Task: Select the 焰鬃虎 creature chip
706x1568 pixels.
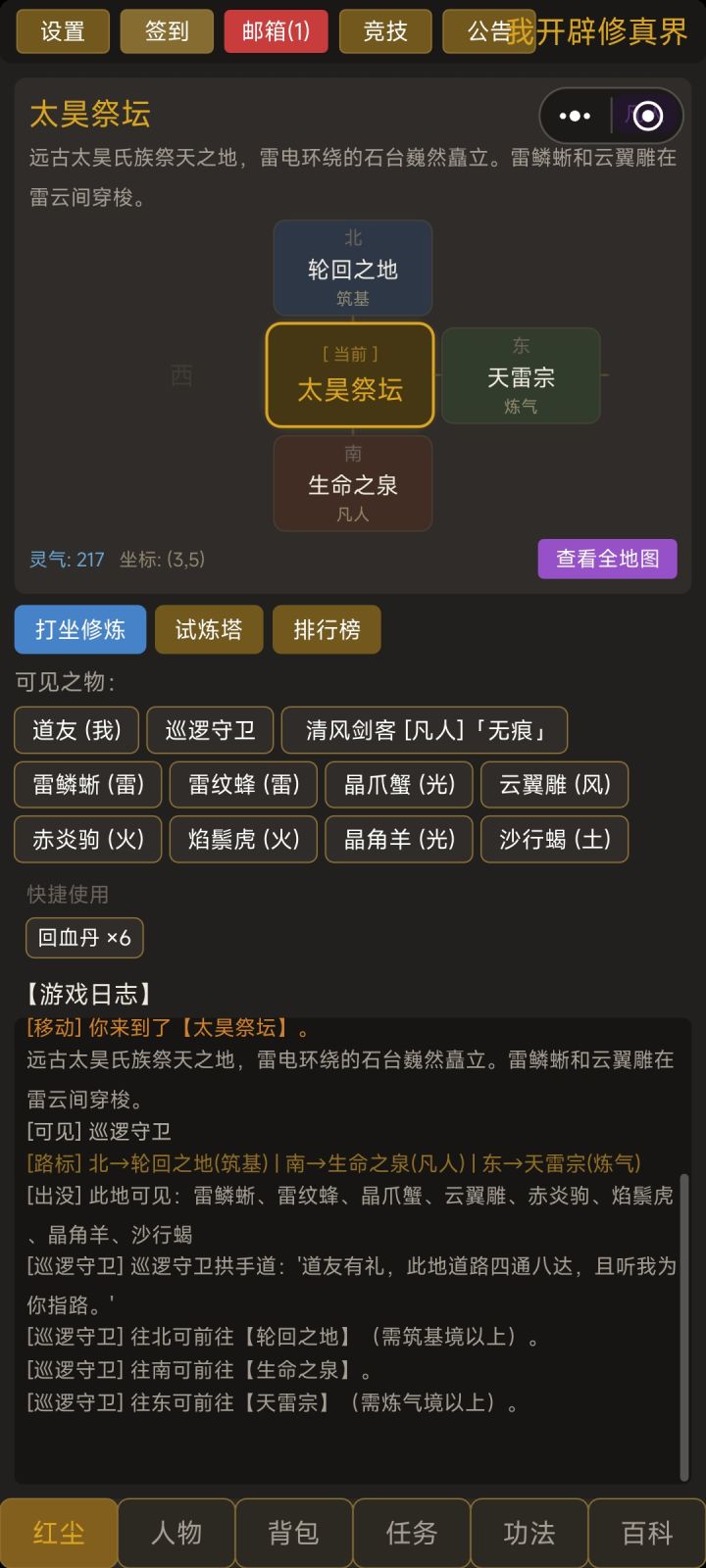Action: coord(242,839)
